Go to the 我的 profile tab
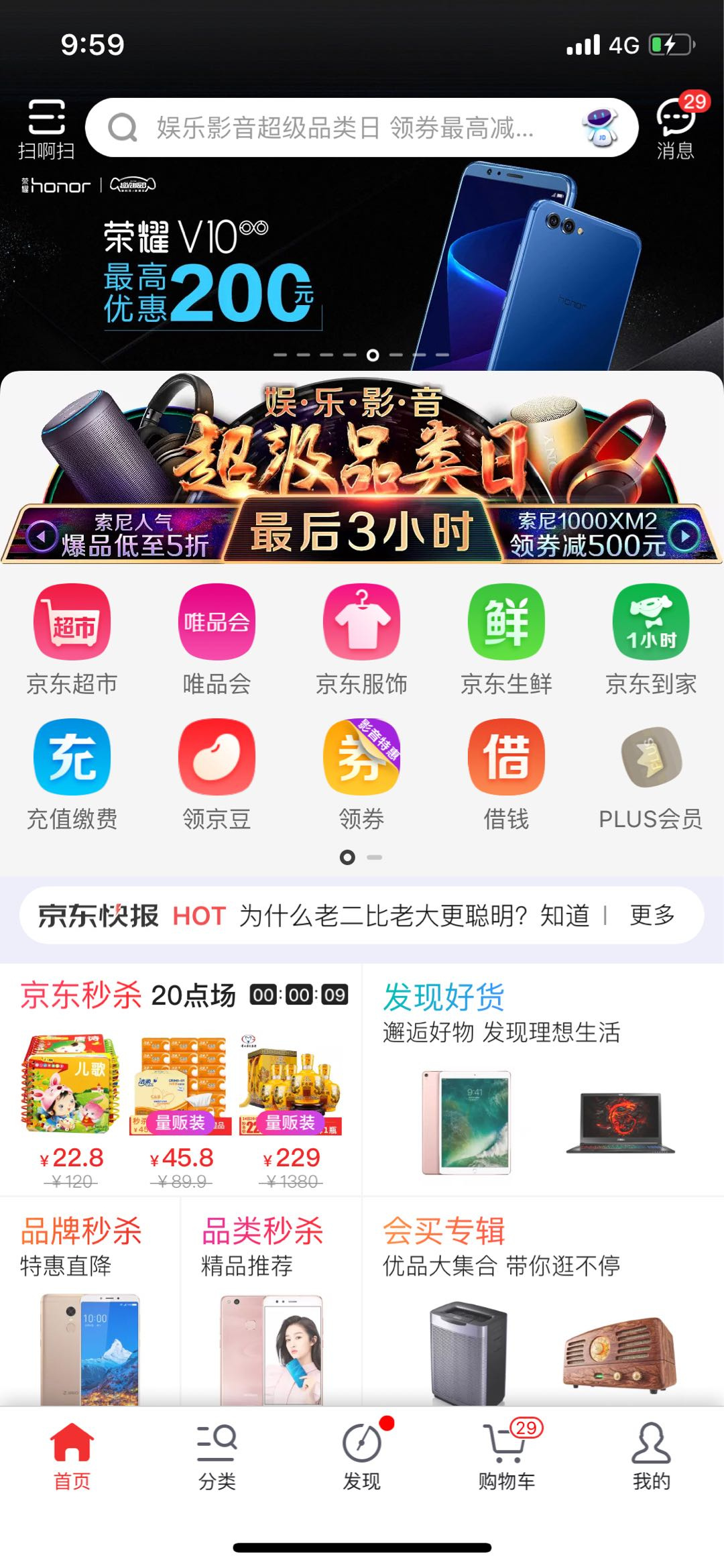The width and height of the screenshot is (724, 1568). 651,1457
